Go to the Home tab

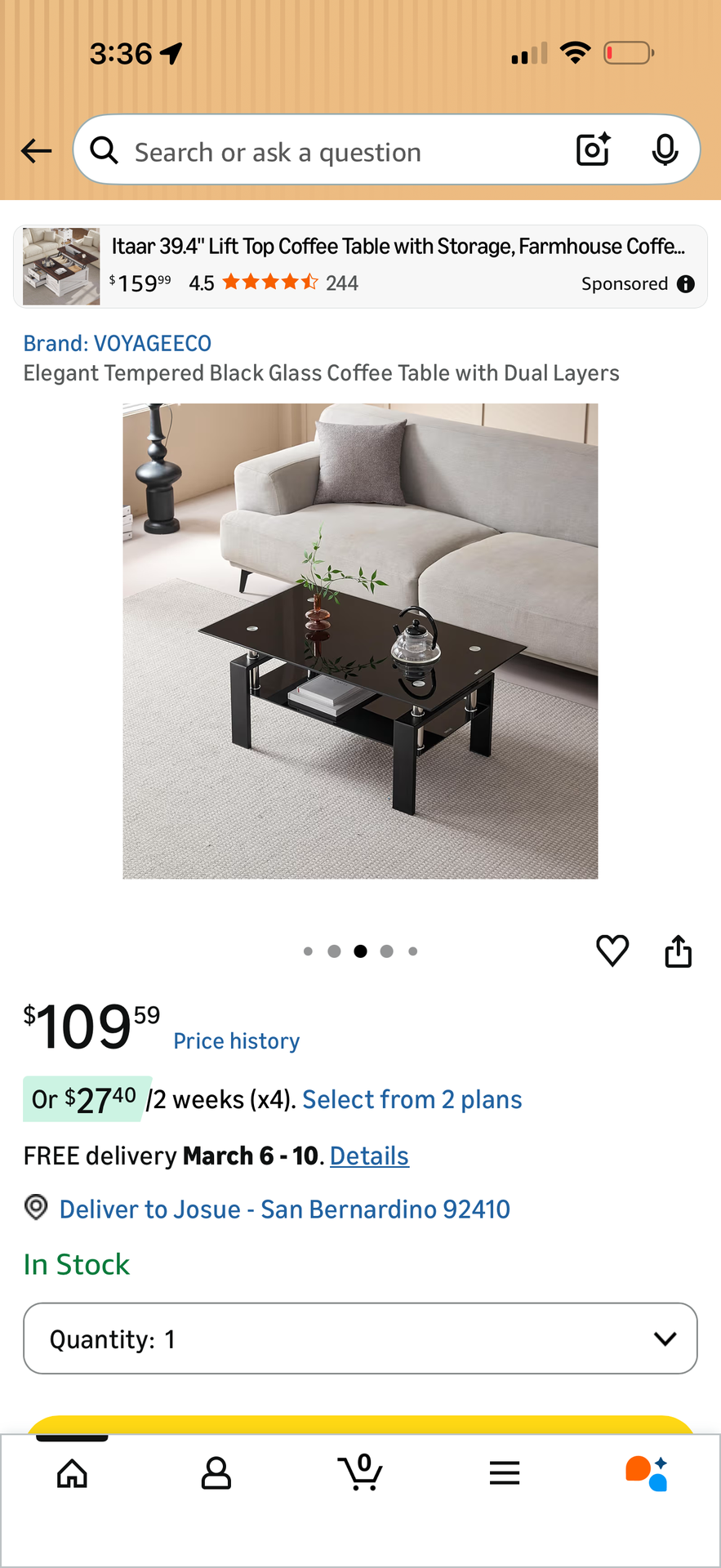tap(72, 1474)
